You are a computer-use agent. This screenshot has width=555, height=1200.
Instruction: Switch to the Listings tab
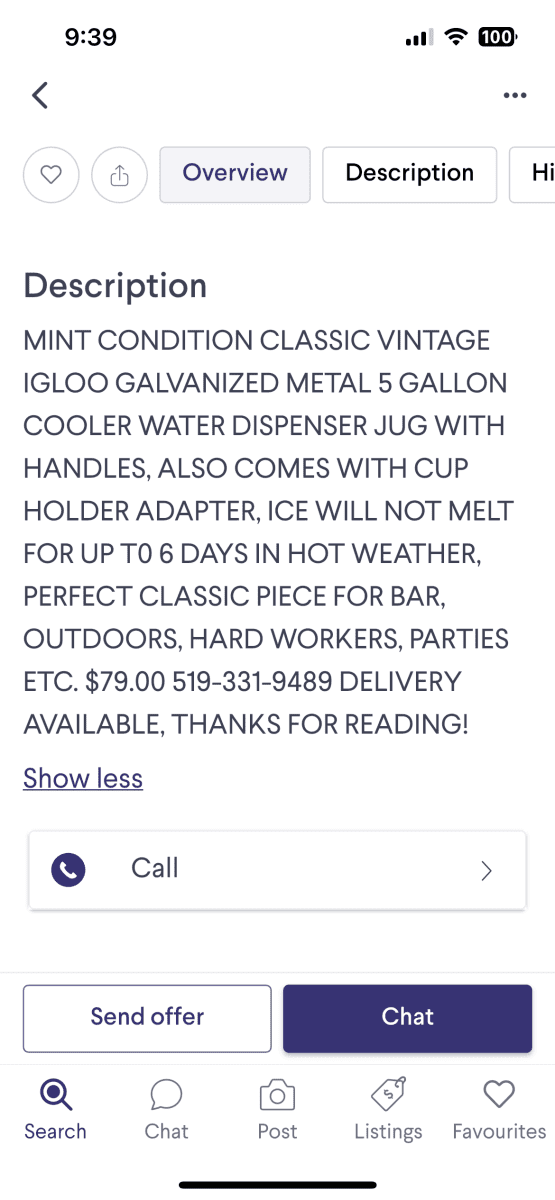coord(388,1110)
